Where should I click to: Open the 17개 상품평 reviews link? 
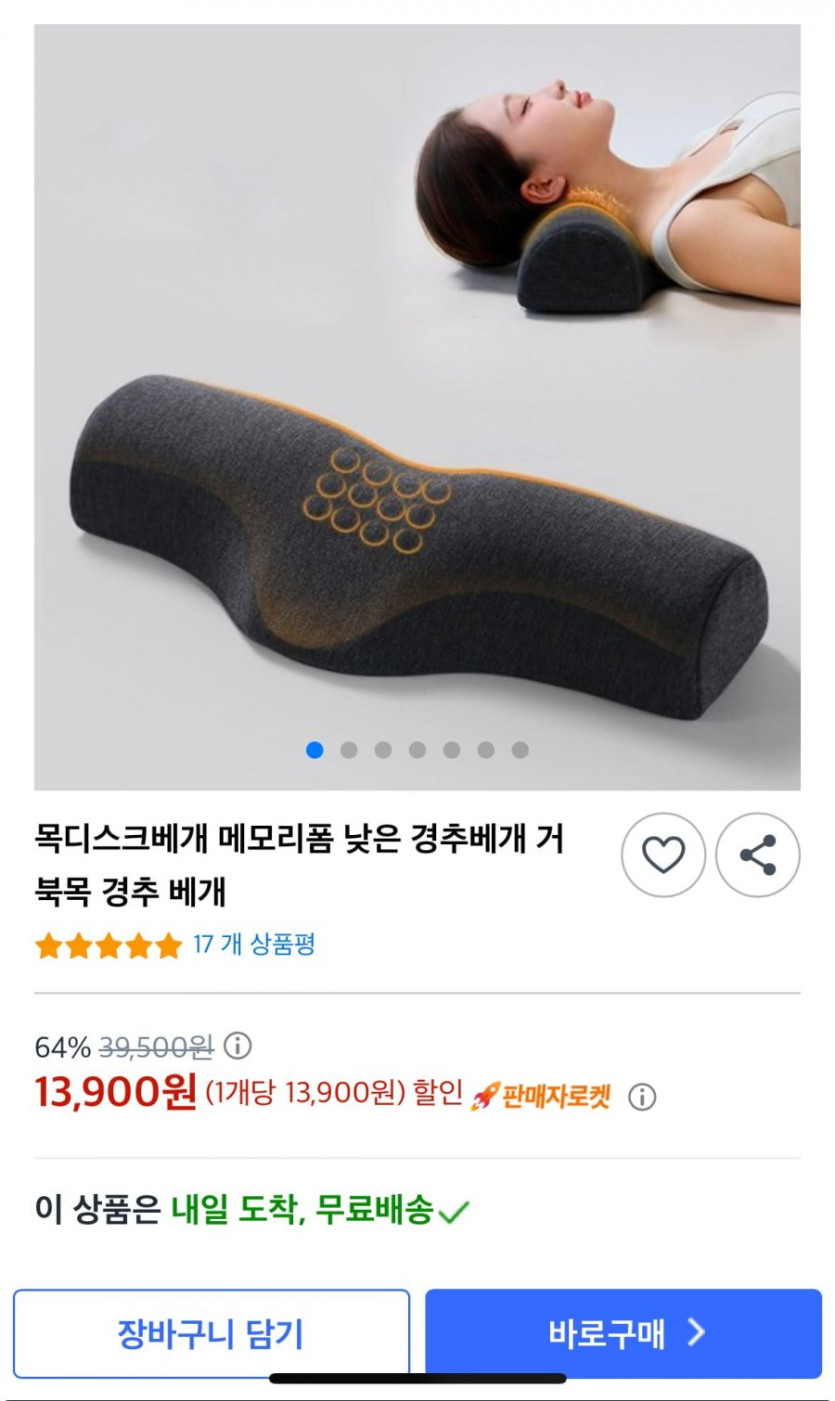click(x=253, y=944)
